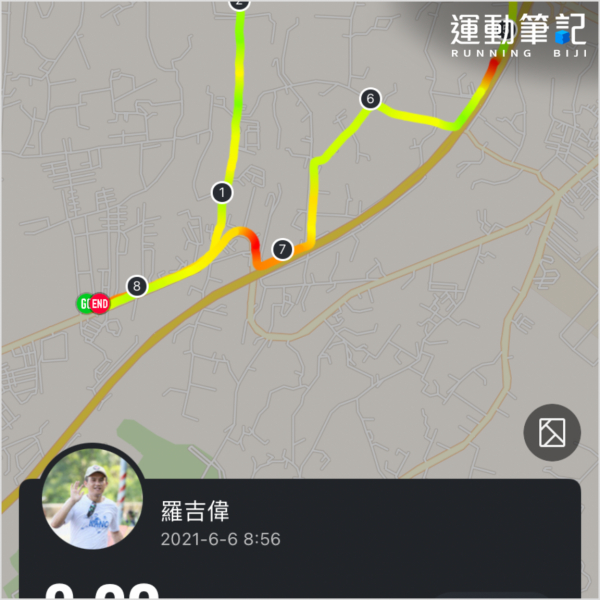Image resolution: width=600 pixels, height=600 pixels.
Task: Tap the map view toggle icon
Action: pos(552,432)
